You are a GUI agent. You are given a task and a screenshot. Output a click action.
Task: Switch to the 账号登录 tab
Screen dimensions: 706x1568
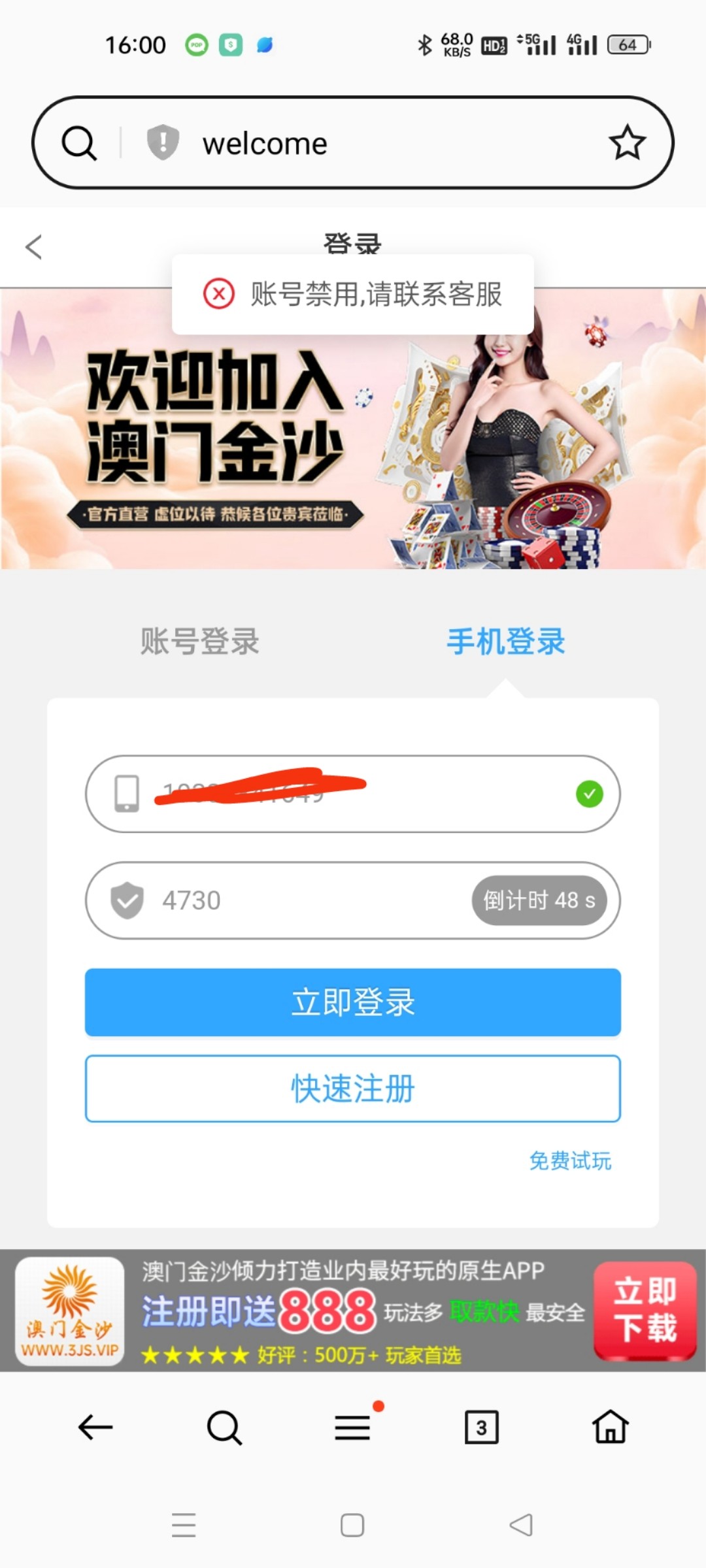(x=200, y=642)
